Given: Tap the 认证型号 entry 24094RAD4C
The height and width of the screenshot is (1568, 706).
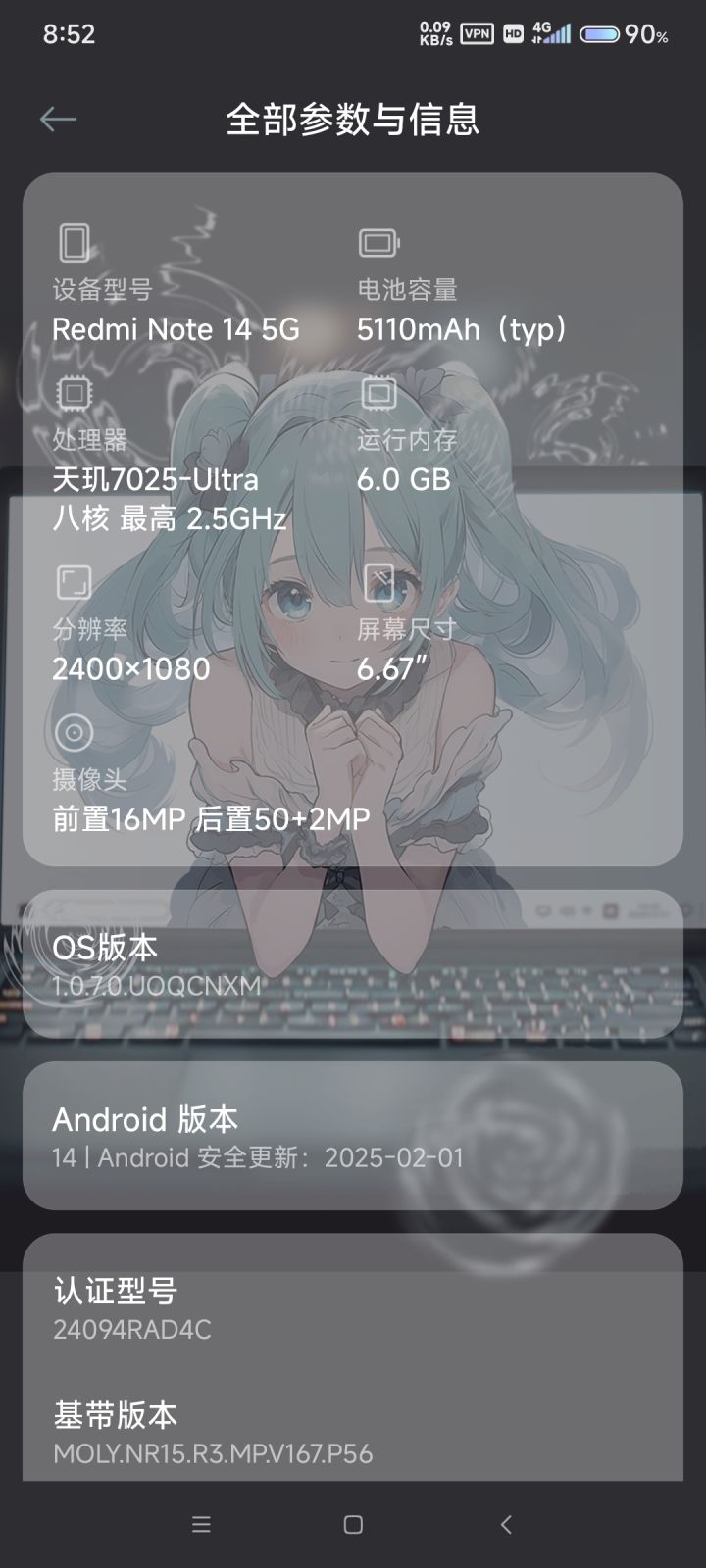Looking at the screenshot, I should point(353,1308).
